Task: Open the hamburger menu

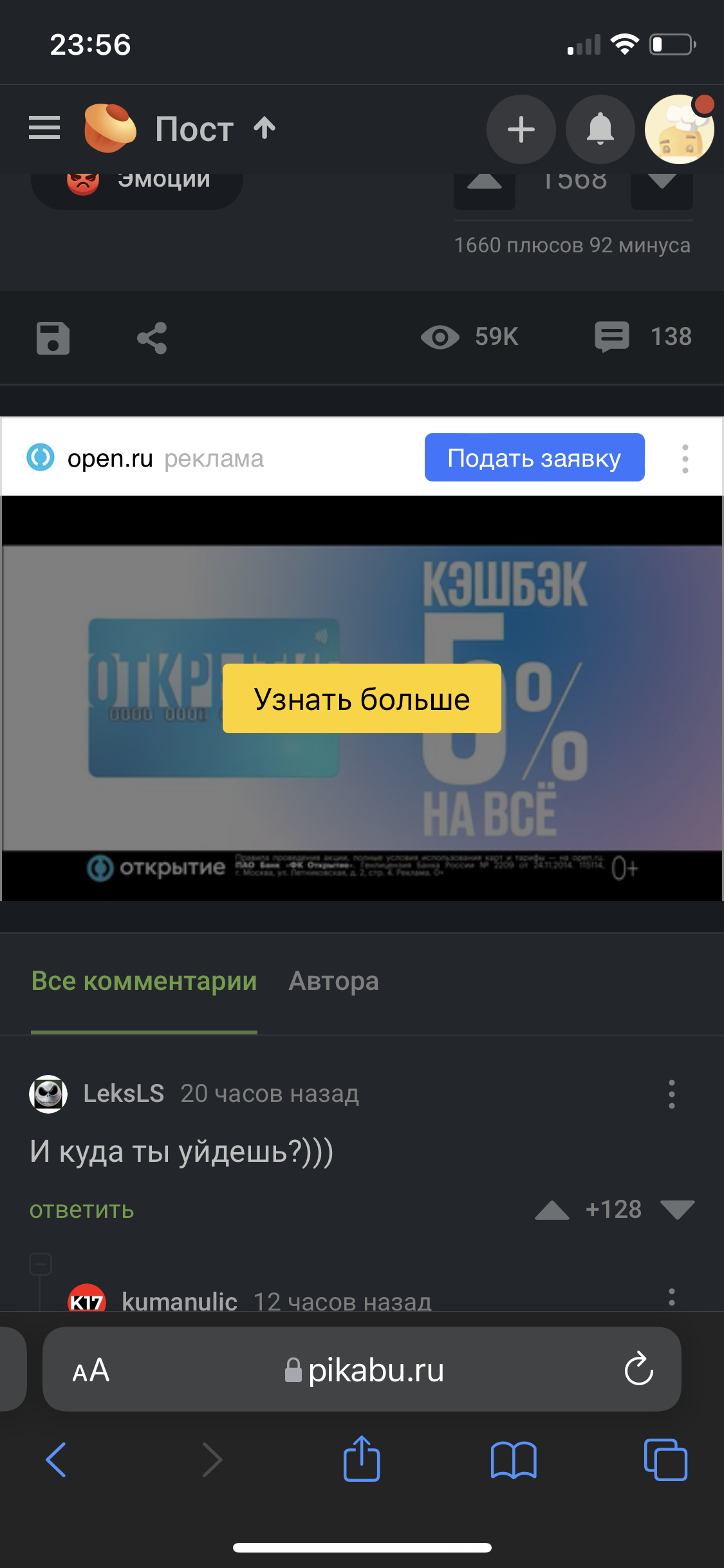Action: (x=44, y=128)
